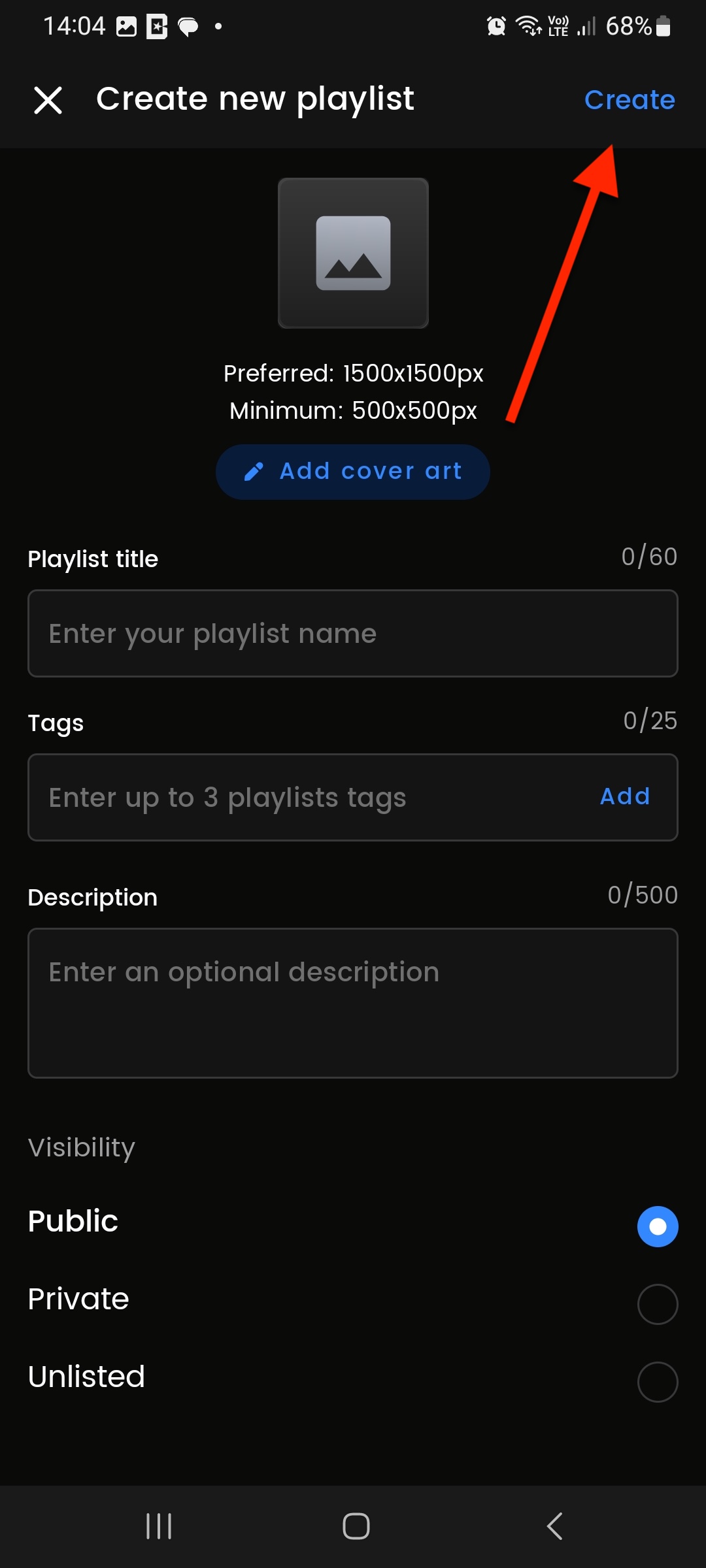Focus the playlist tags field
Viewport: 706px width, 1568px height.
pos(307,798)
